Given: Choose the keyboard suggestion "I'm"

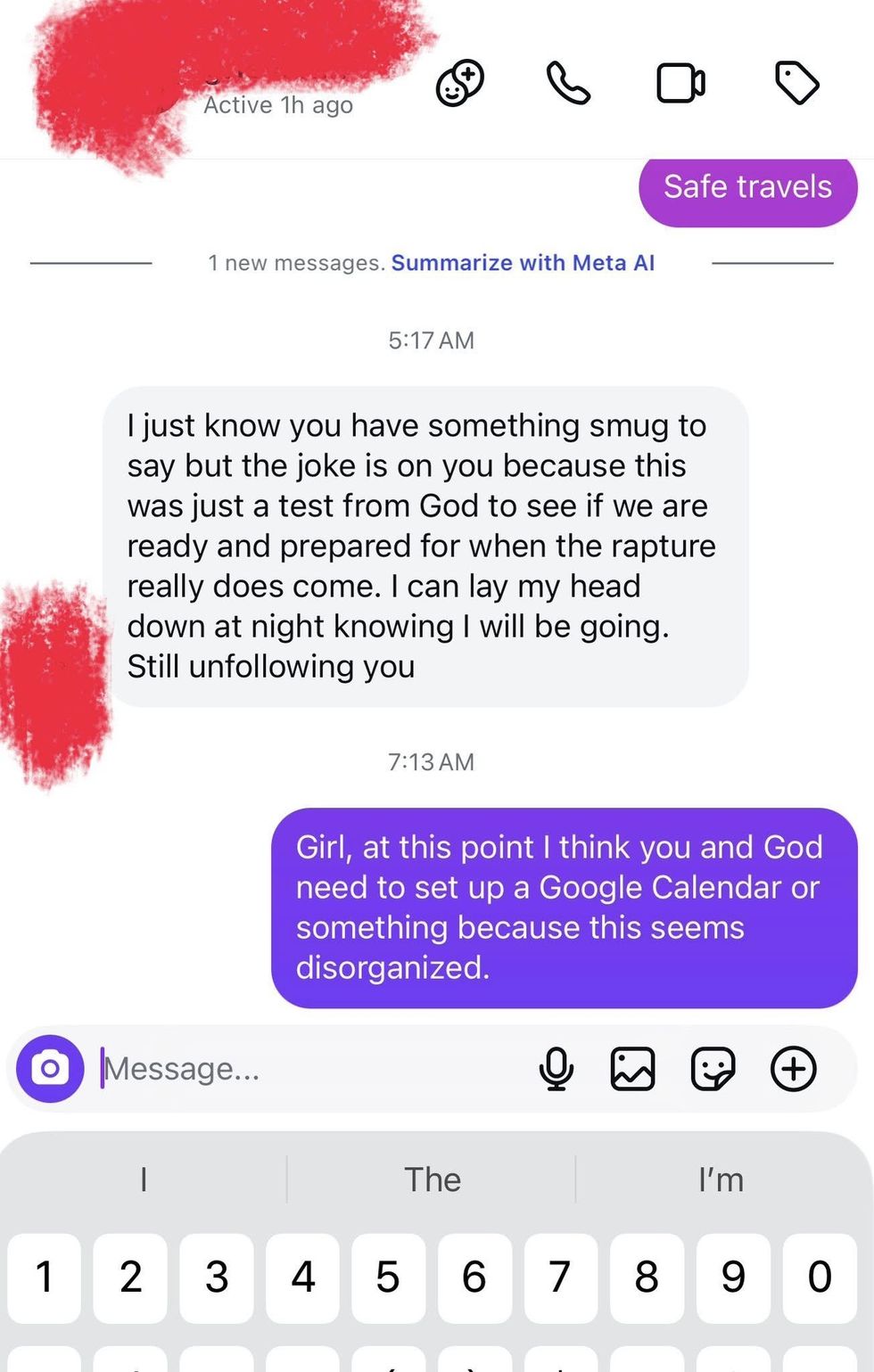Looking at the screenshot, I should click(721, 1179).
